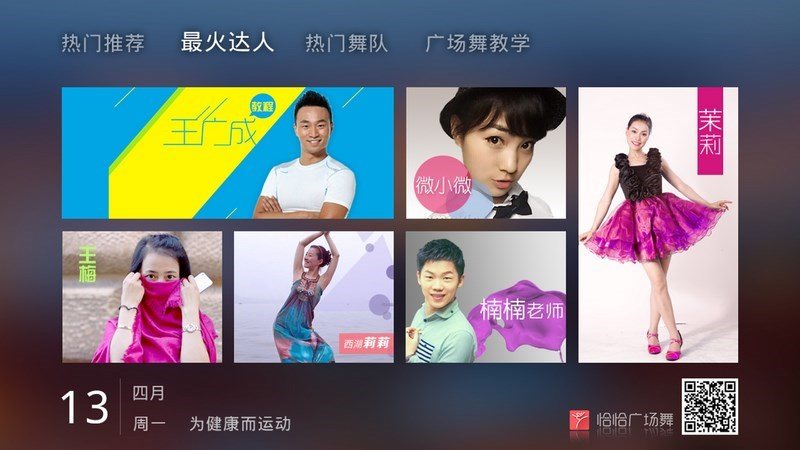
Task: Go to the 广场舞教学 tab
Action: pos(477,44)
